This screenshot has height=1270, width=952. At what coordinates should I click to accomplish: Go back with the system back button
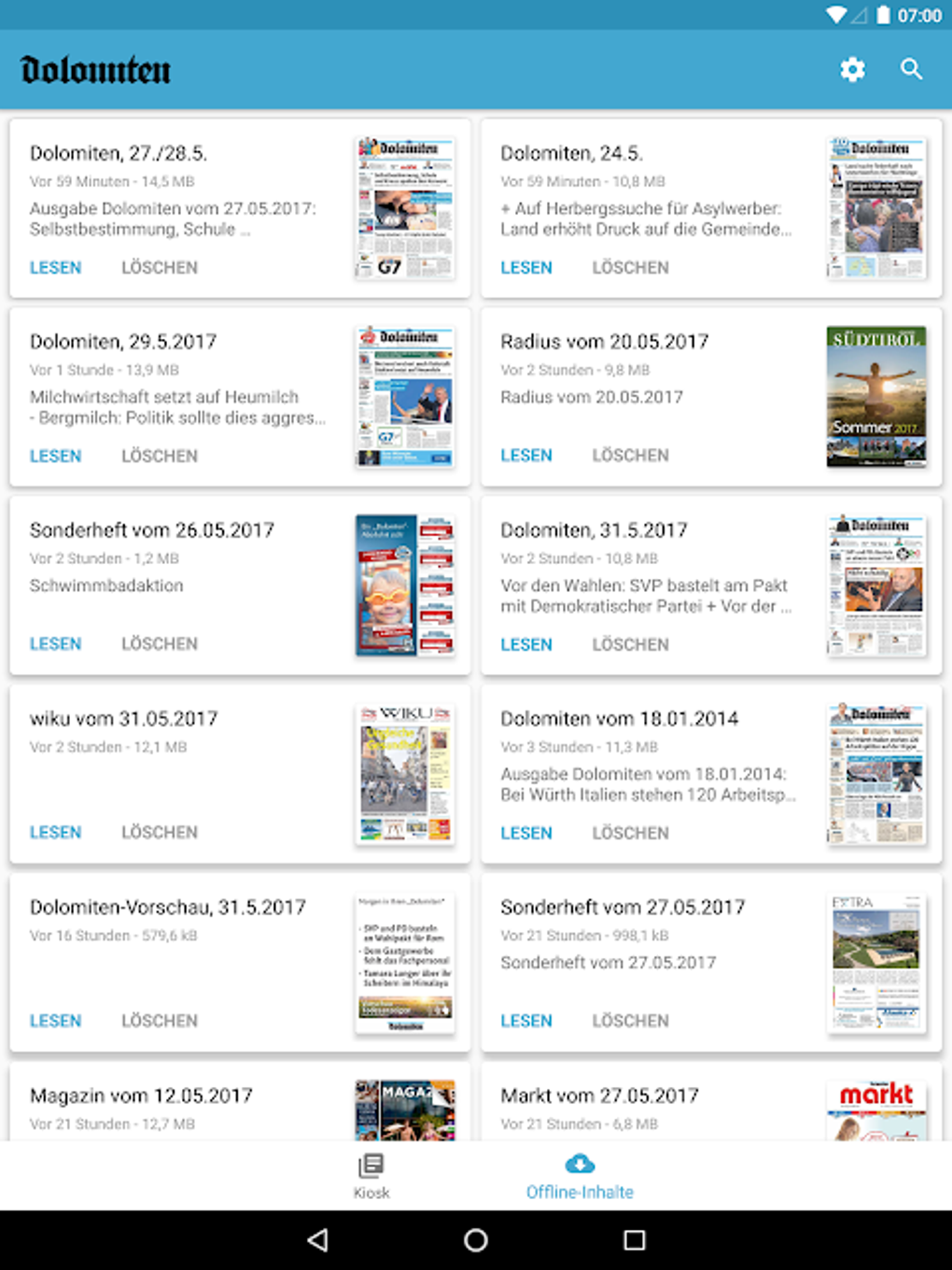point(317,1240)
